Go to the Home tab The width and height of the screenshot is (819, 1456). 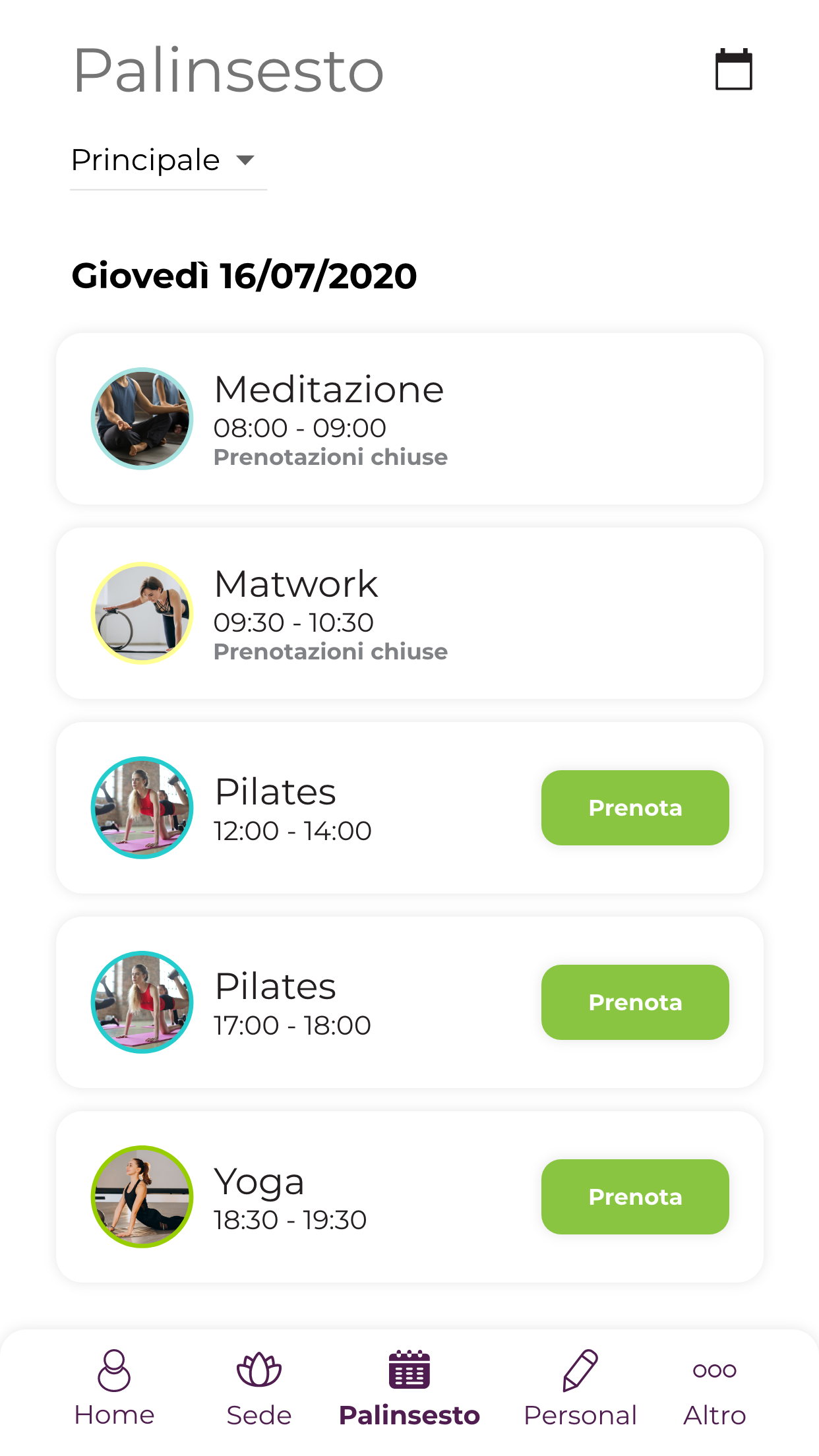click(x=114, y=1387)
